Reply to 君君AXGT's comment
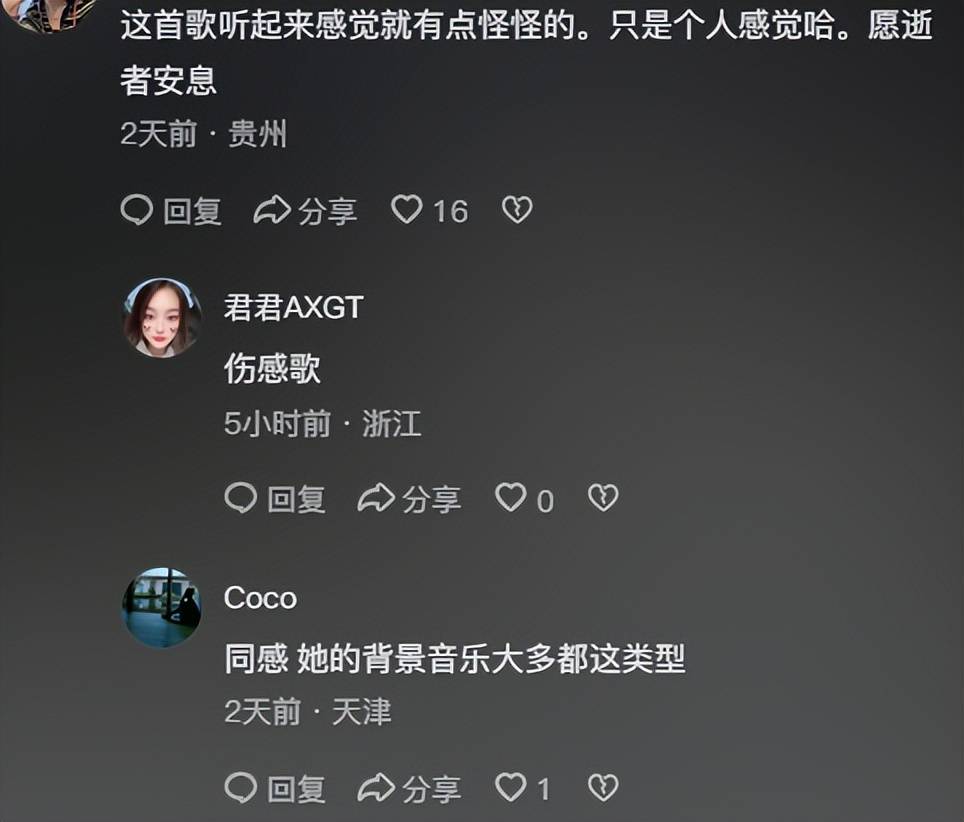Screen dimensions: 964x822 pos(275,498)
